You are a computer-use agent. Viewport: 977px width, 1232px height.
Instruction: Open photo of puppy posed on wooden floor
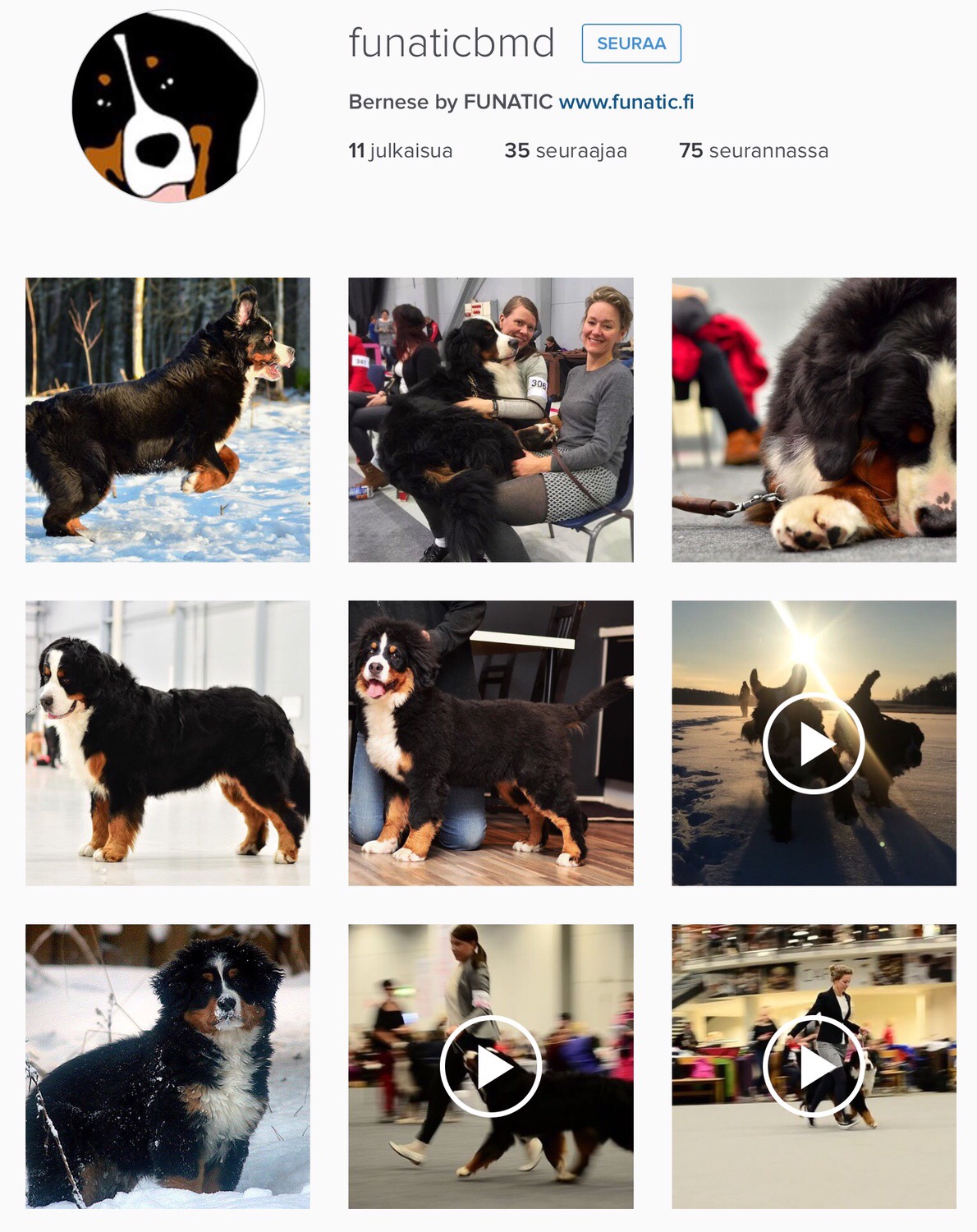[490, 742]
